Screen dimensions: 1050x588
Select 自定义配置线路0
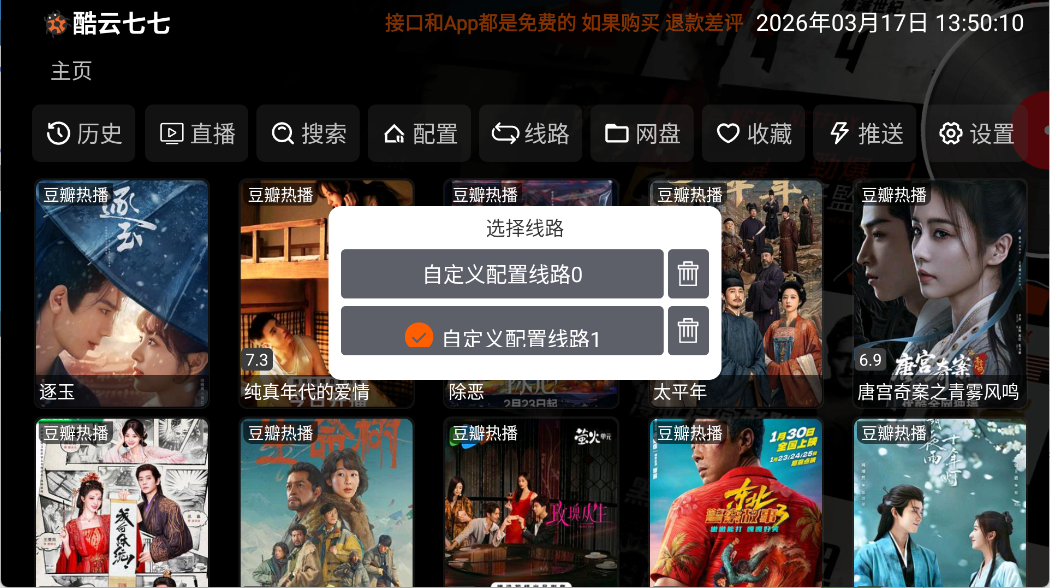tap(502, 274)
